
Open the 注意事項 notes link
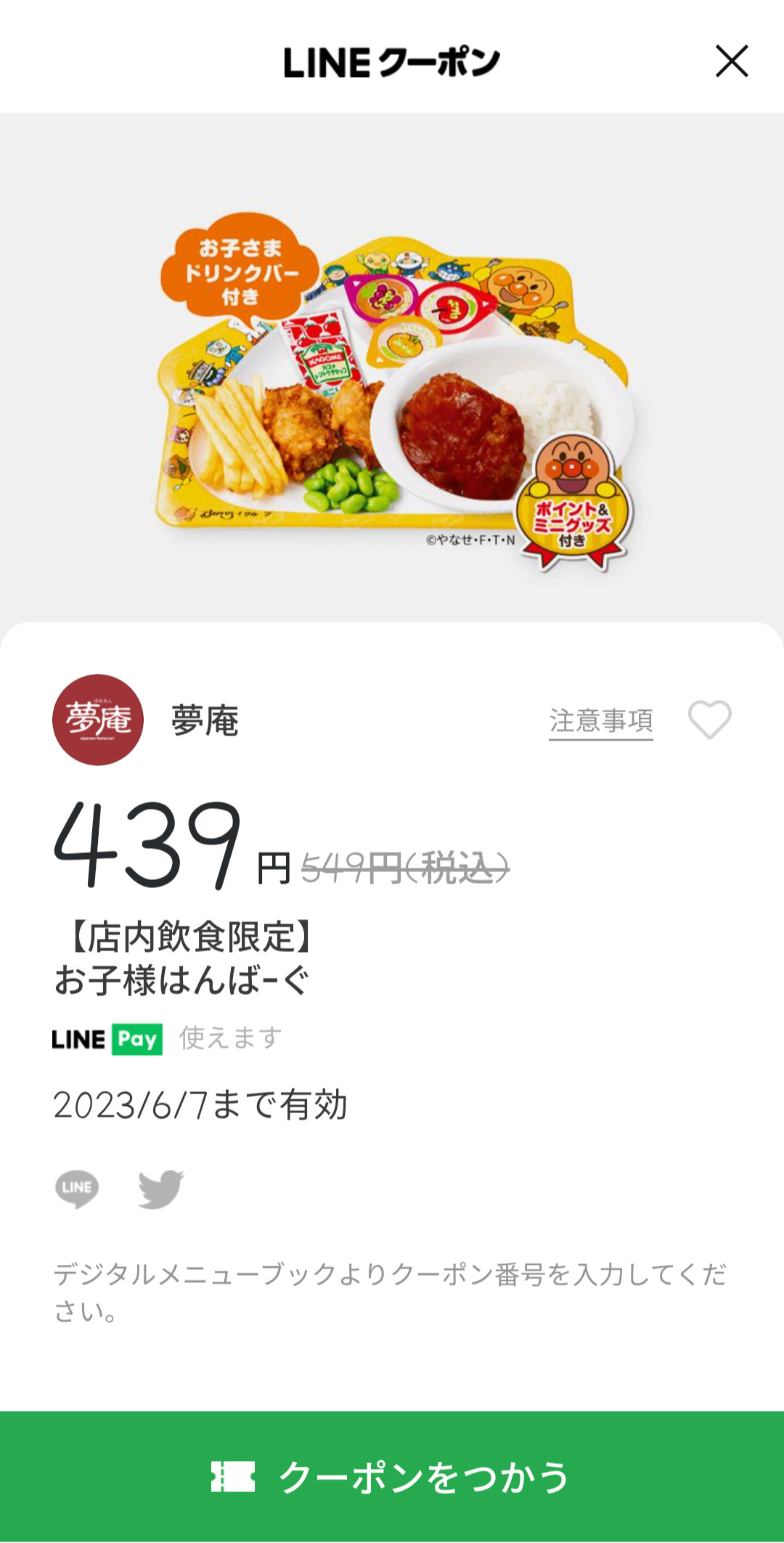pos(600,721)
